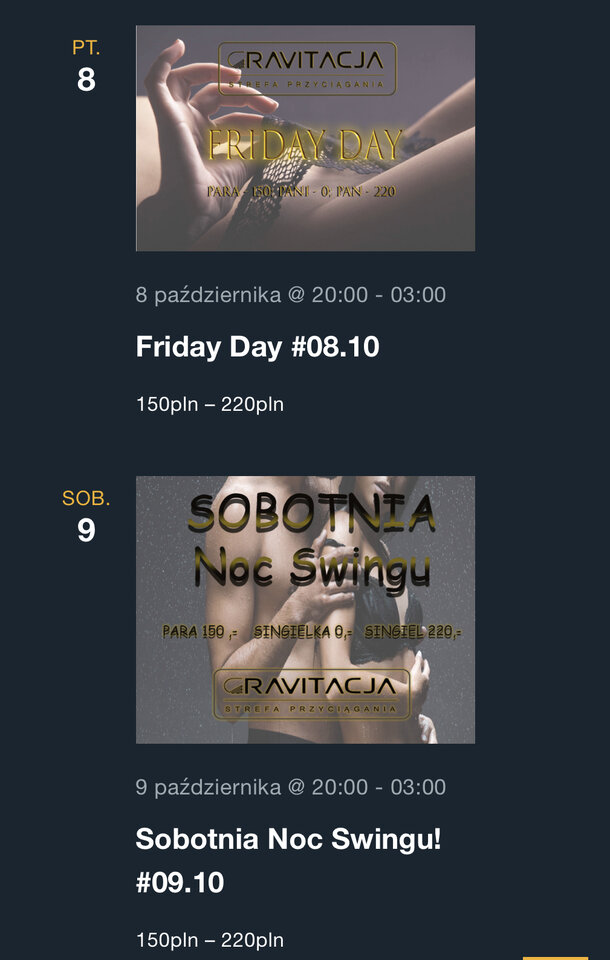
Task: Open the Sobotnia Noc Swingu event image
Action: (305, 609)
